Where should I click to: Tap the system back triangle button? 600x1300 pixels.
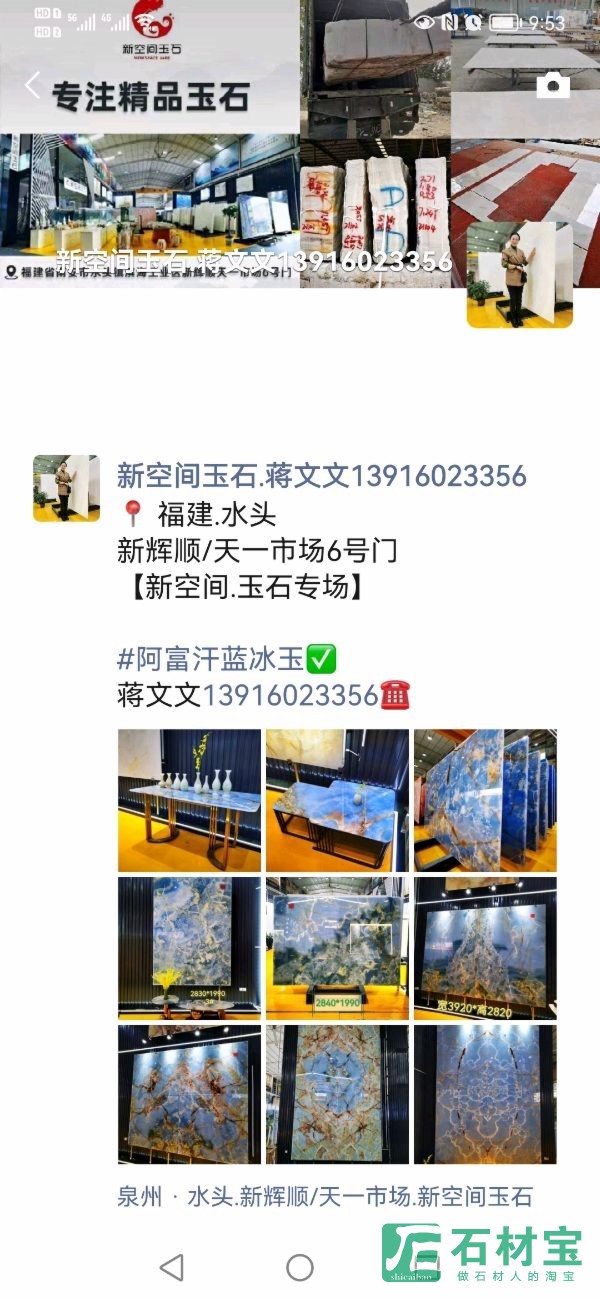pos(172,1267)
